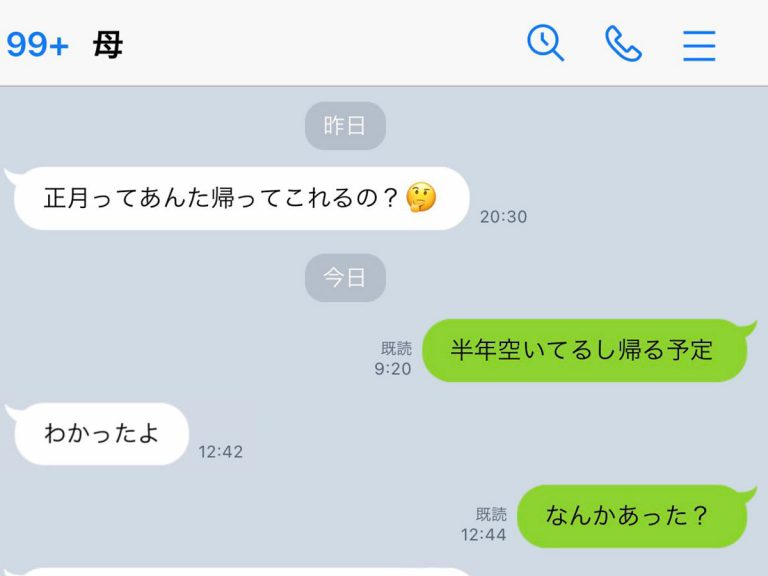Image resolution: width=768 pixels, height=576 pixels.
Task: Start a voice call with 母
Action: 623,44
